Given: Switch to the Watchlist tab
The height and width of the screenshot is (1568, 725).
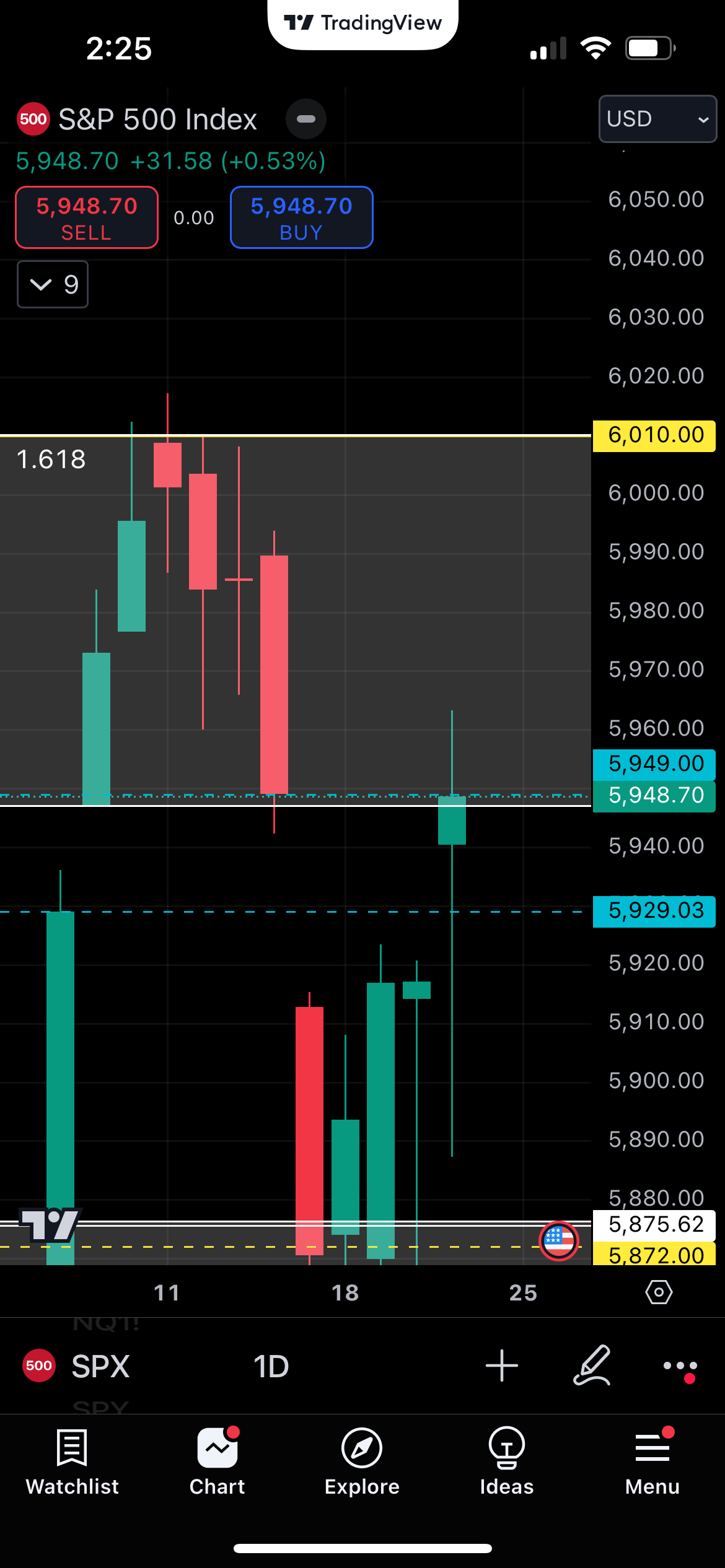Looking at the screenshot, I should point(72,1460).
